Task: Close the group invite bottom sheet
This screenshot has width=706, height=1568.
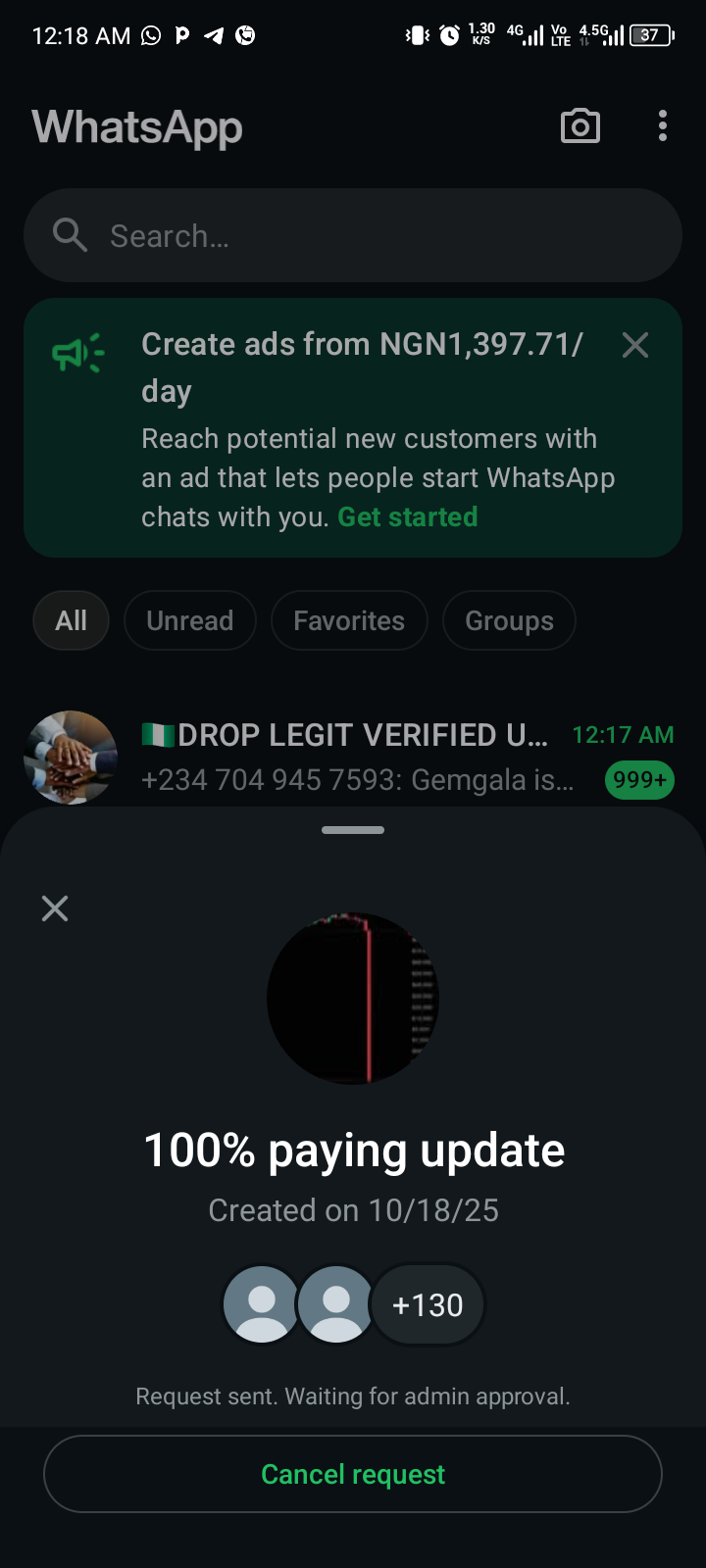Action: pos(55,908)
